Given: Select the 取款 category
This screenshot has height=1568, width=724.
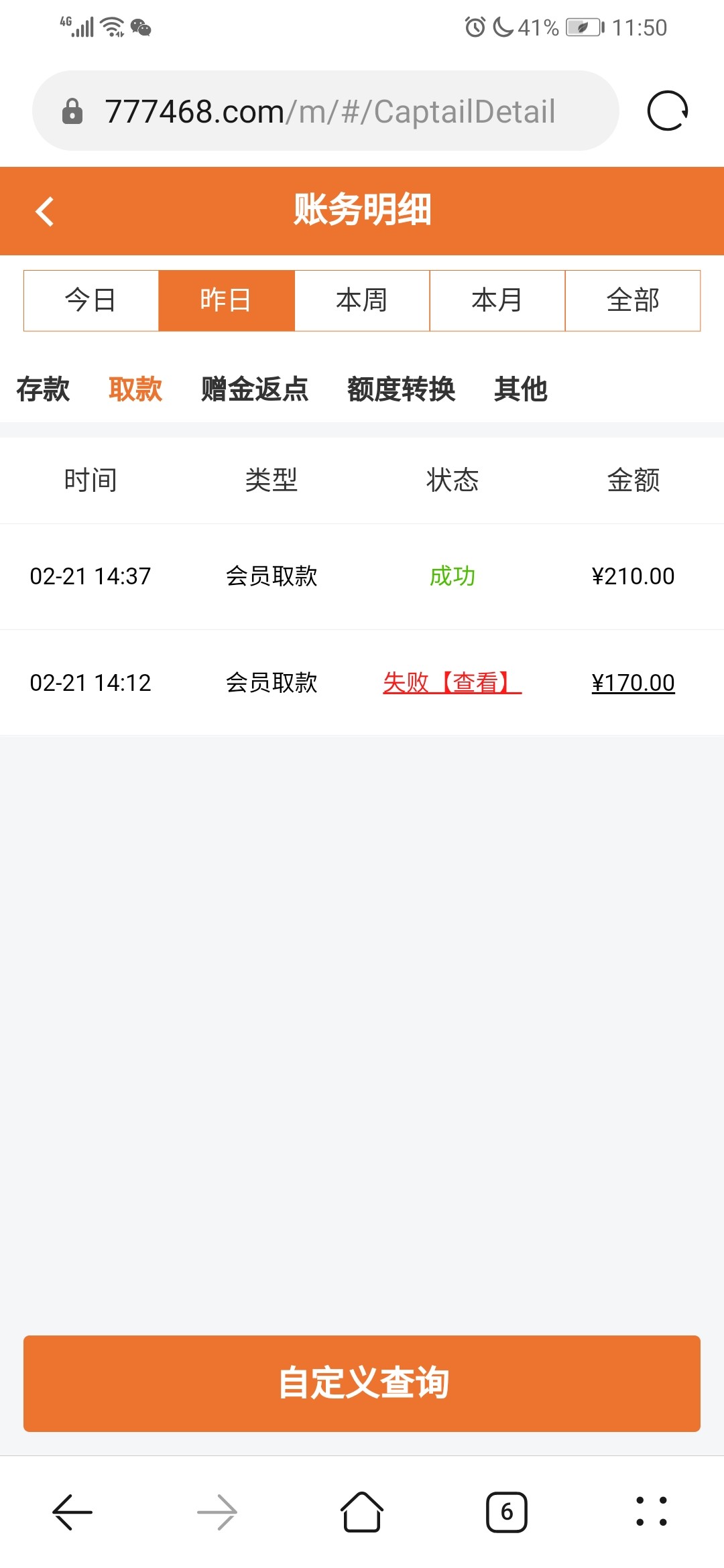Looking at the screenshot, I should (135, 389).
